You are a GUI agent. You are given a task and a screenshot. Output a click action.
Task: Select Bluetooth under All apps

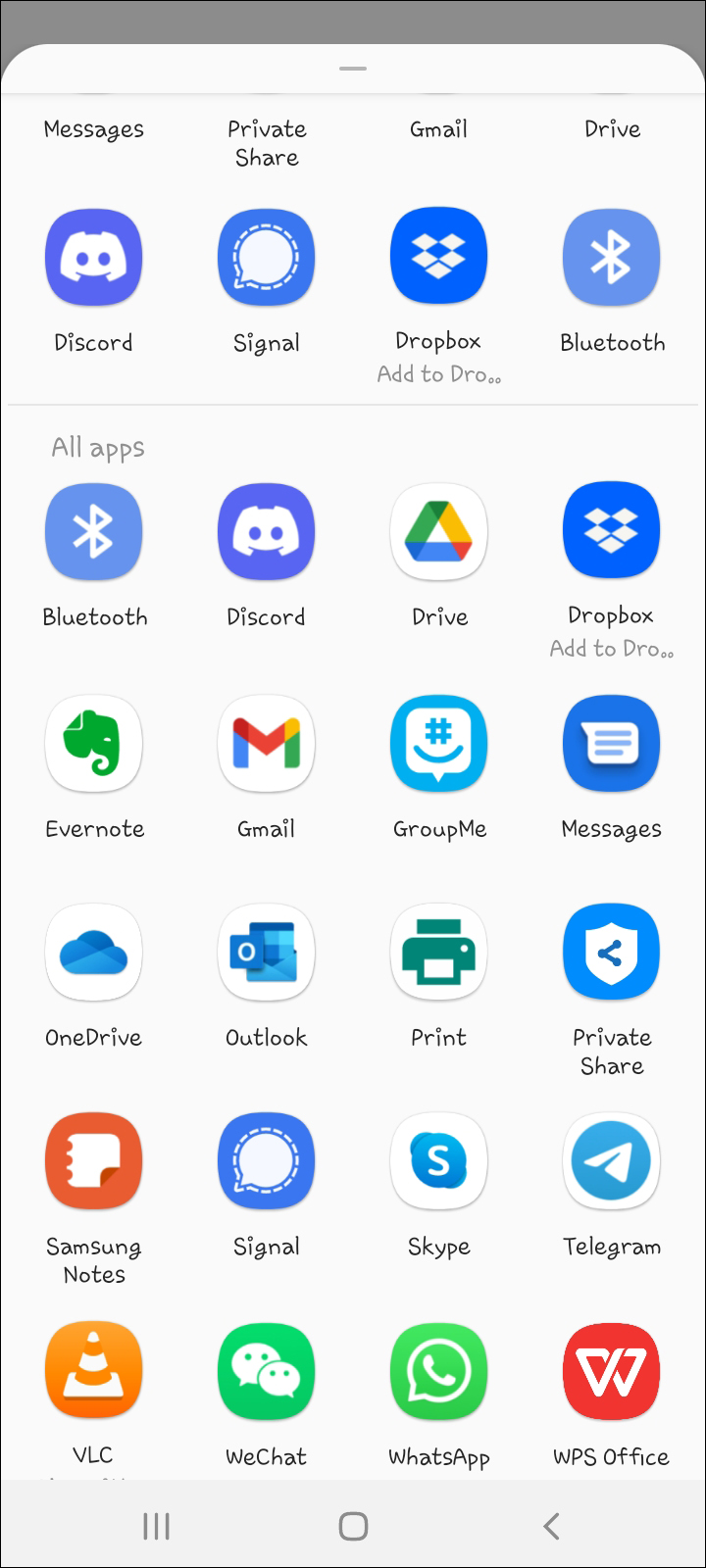tap(94, 531)
